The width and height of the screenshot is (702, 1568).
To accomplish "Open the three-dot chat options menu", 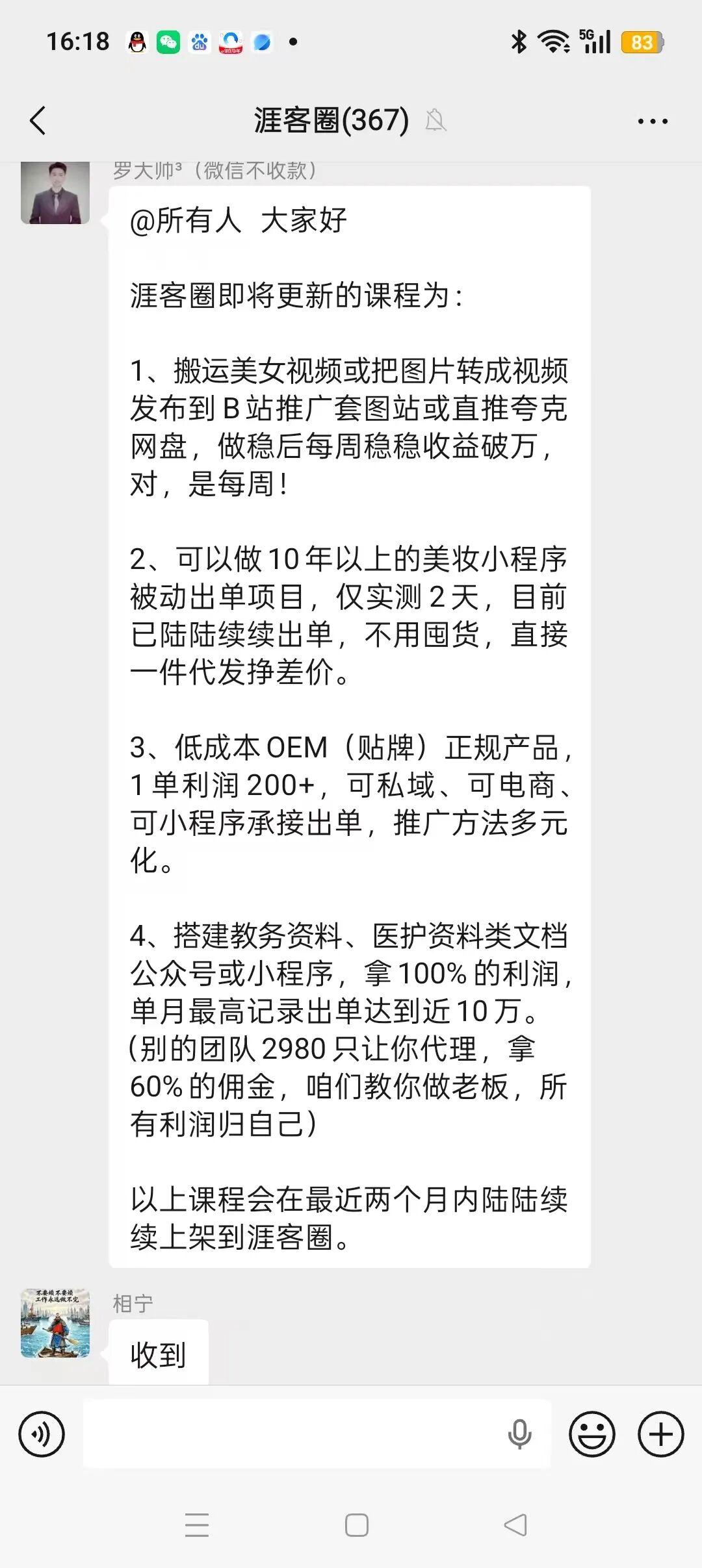I will (652, 121).
